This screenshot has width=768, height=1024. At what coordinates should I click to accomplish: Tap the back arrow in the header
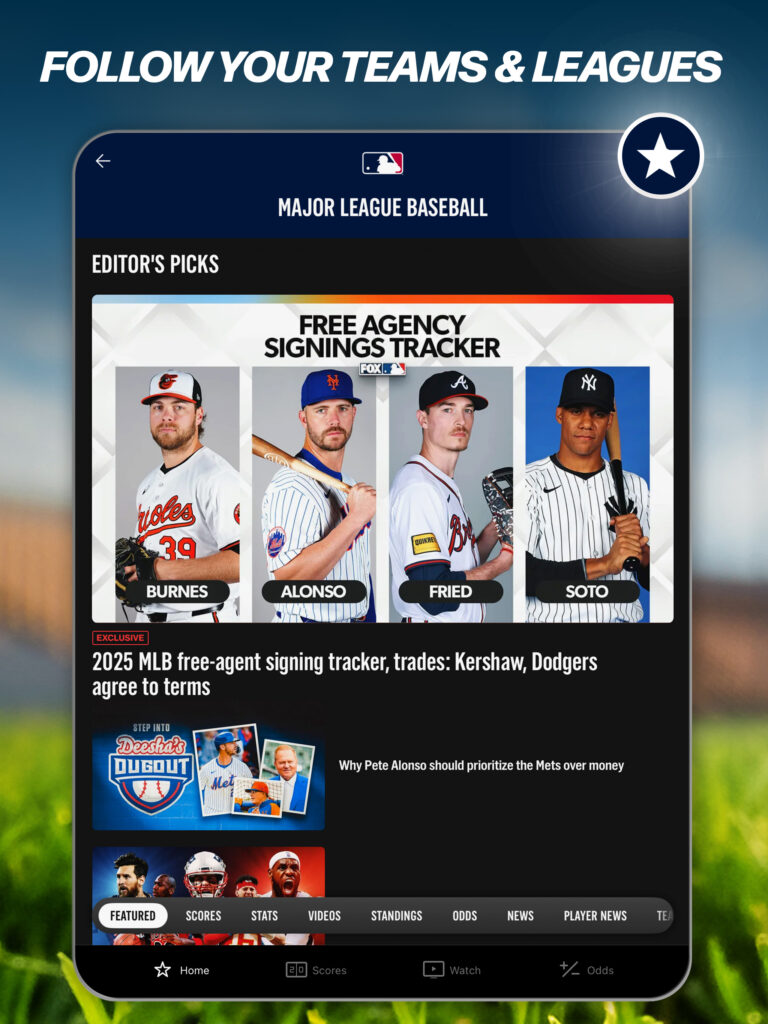tap(101, 159)
